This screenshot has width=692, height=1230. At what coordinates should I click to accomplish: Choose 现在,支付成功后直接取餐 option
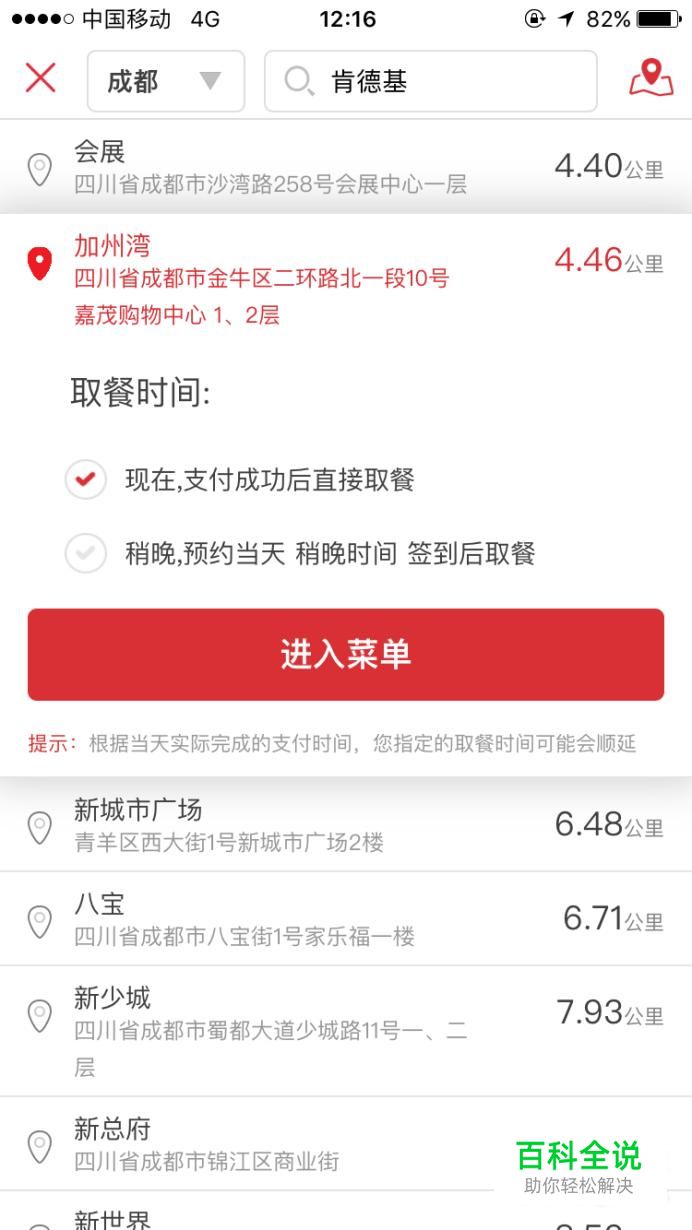[x=240, y=480]
